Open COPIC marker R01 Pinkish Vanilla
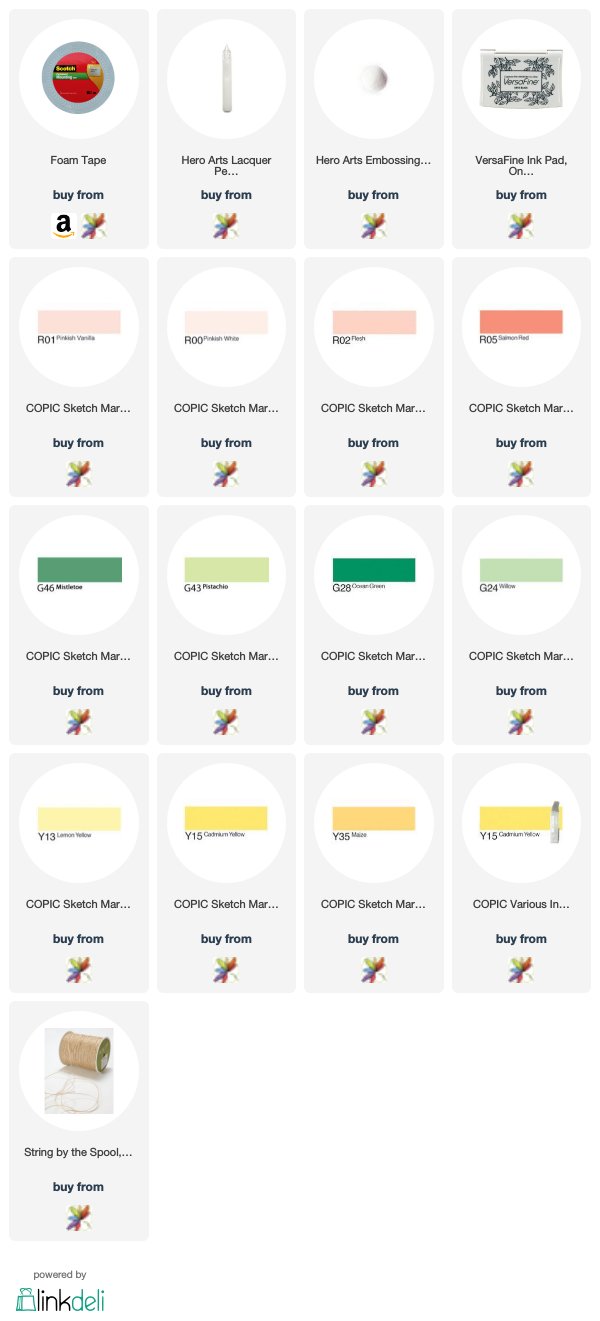 [x=79, y=377]
